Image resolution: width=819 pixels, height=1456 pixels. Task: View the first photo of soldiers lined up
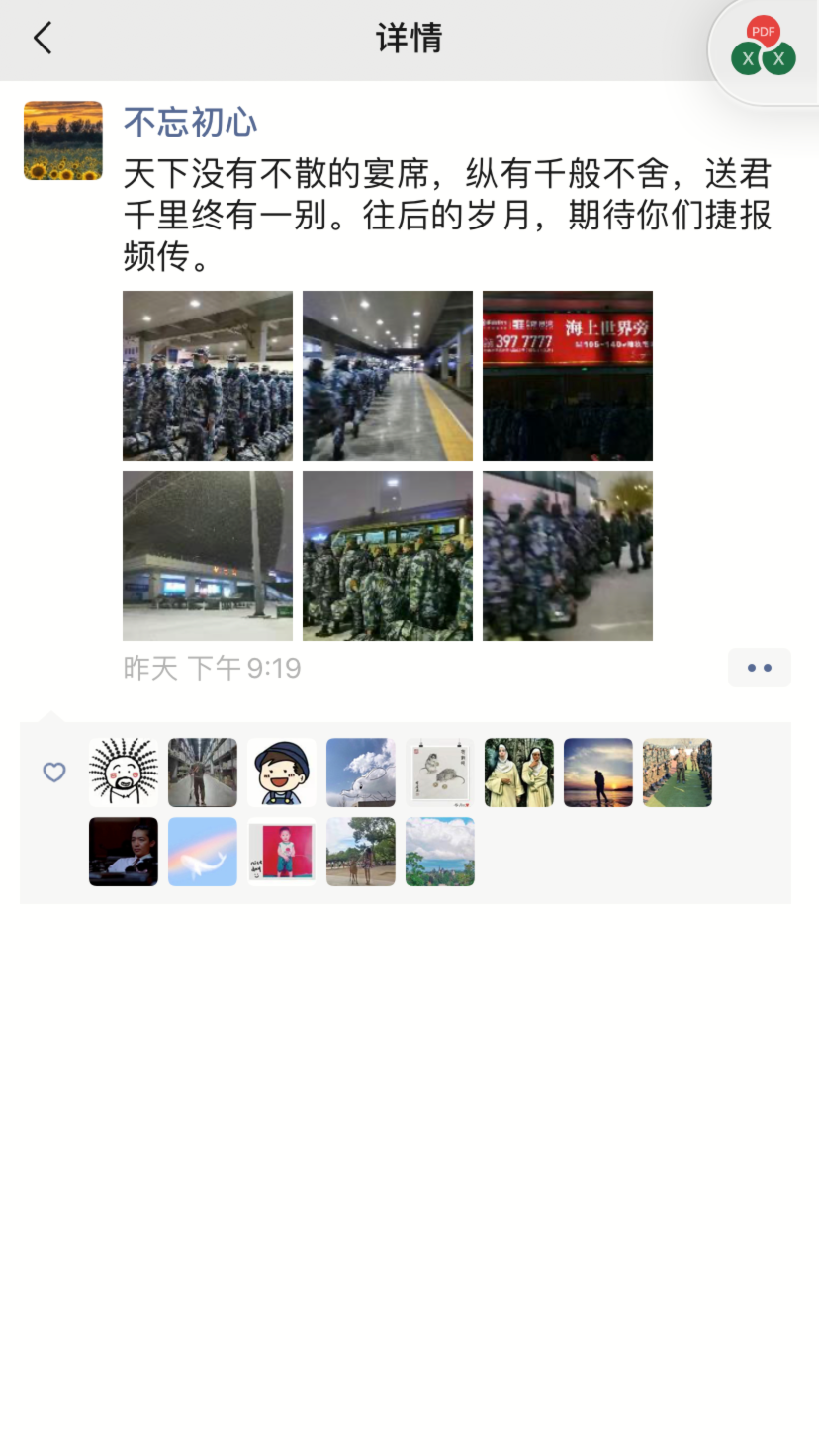point(208,376)
